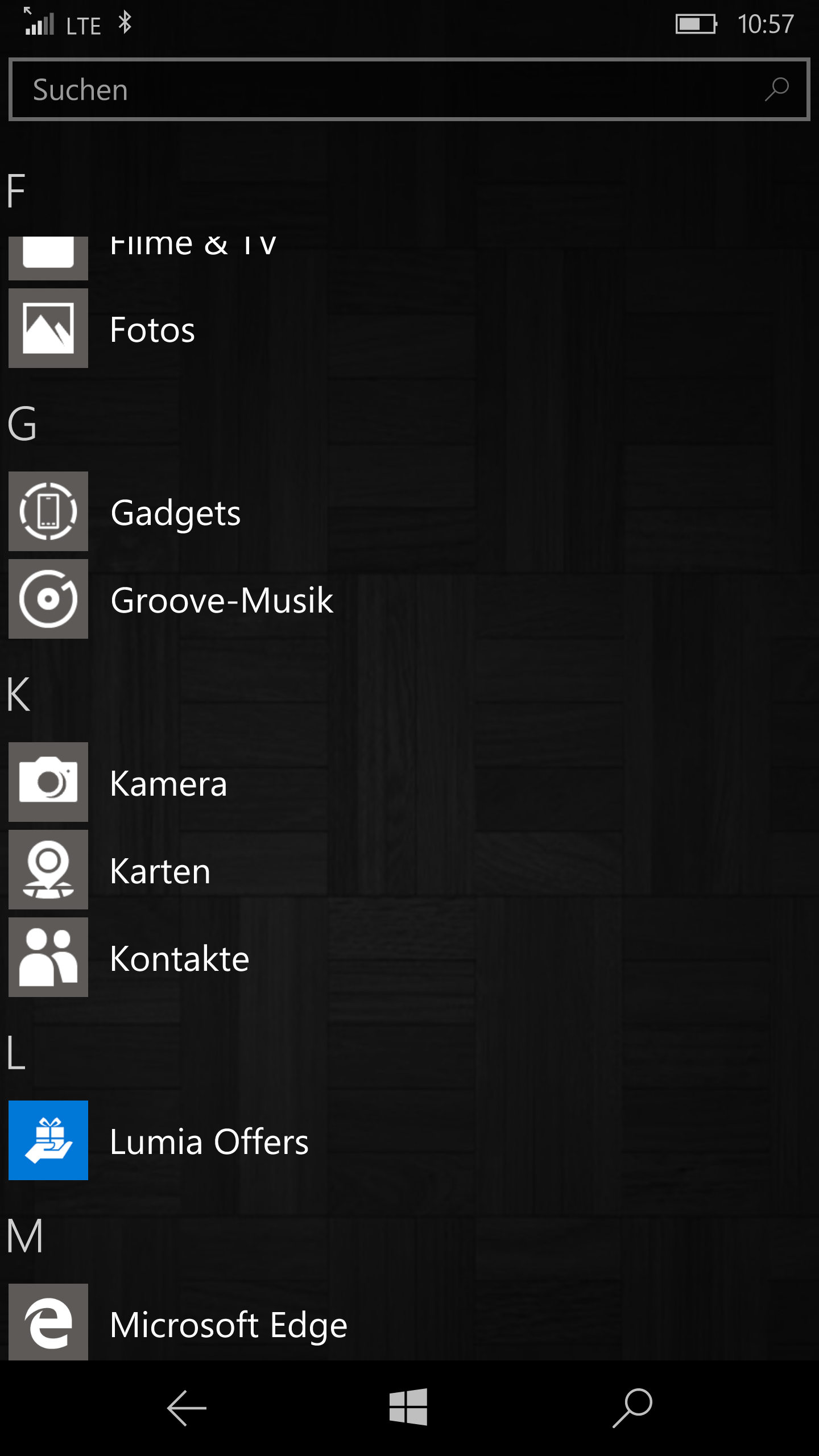The image size is (819, 1456).
Task: Launch Gadgets from the app list
Action: [175, 512]
